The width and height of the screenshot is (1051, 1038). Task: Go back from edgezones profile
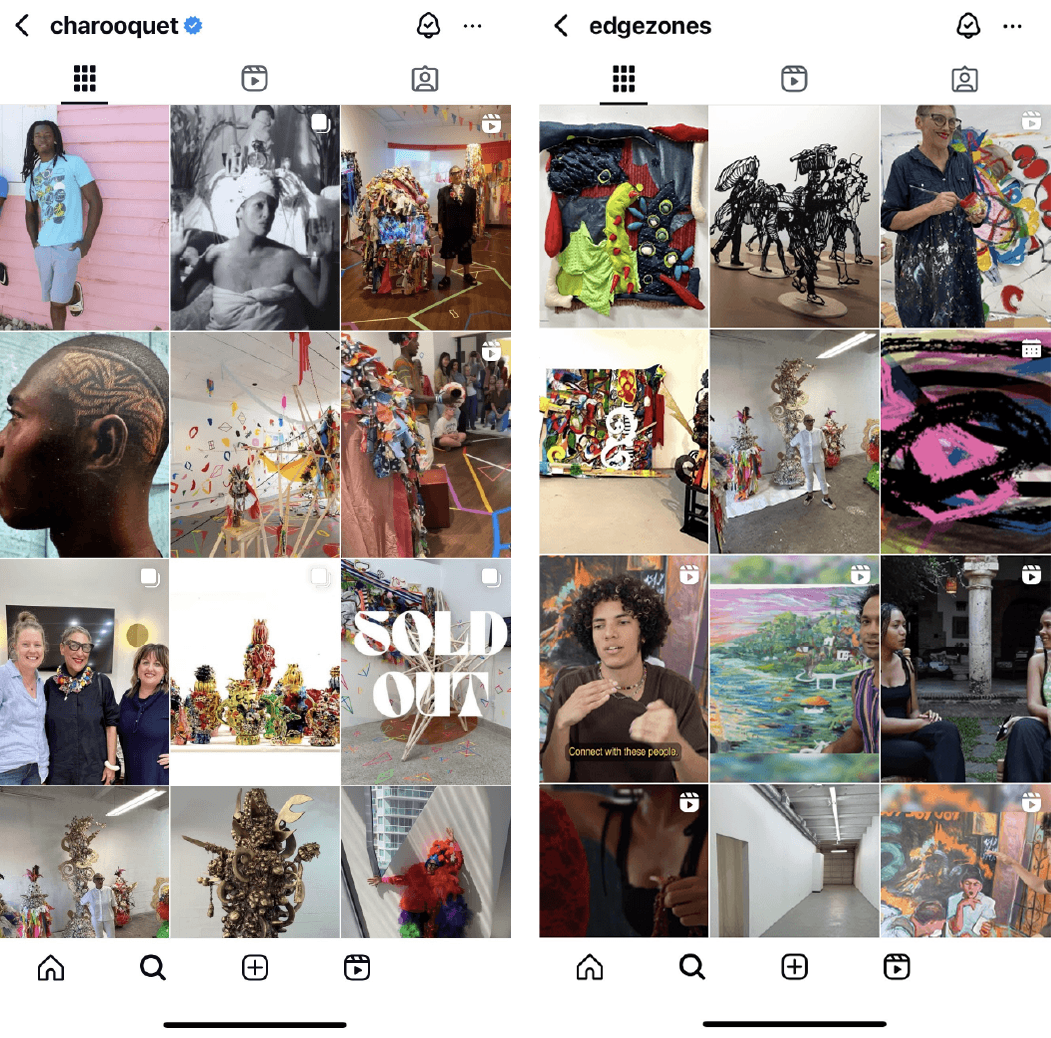561,26
